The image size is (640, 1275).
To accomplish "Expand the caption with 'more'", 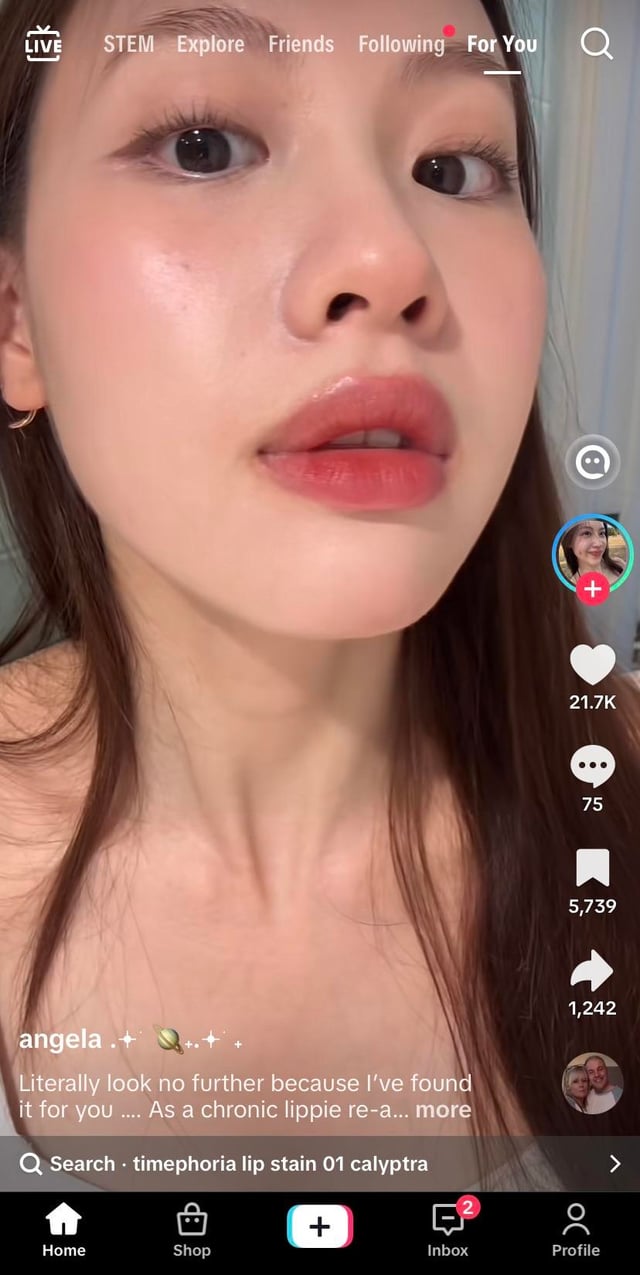I will click(x=443, y=1110).
